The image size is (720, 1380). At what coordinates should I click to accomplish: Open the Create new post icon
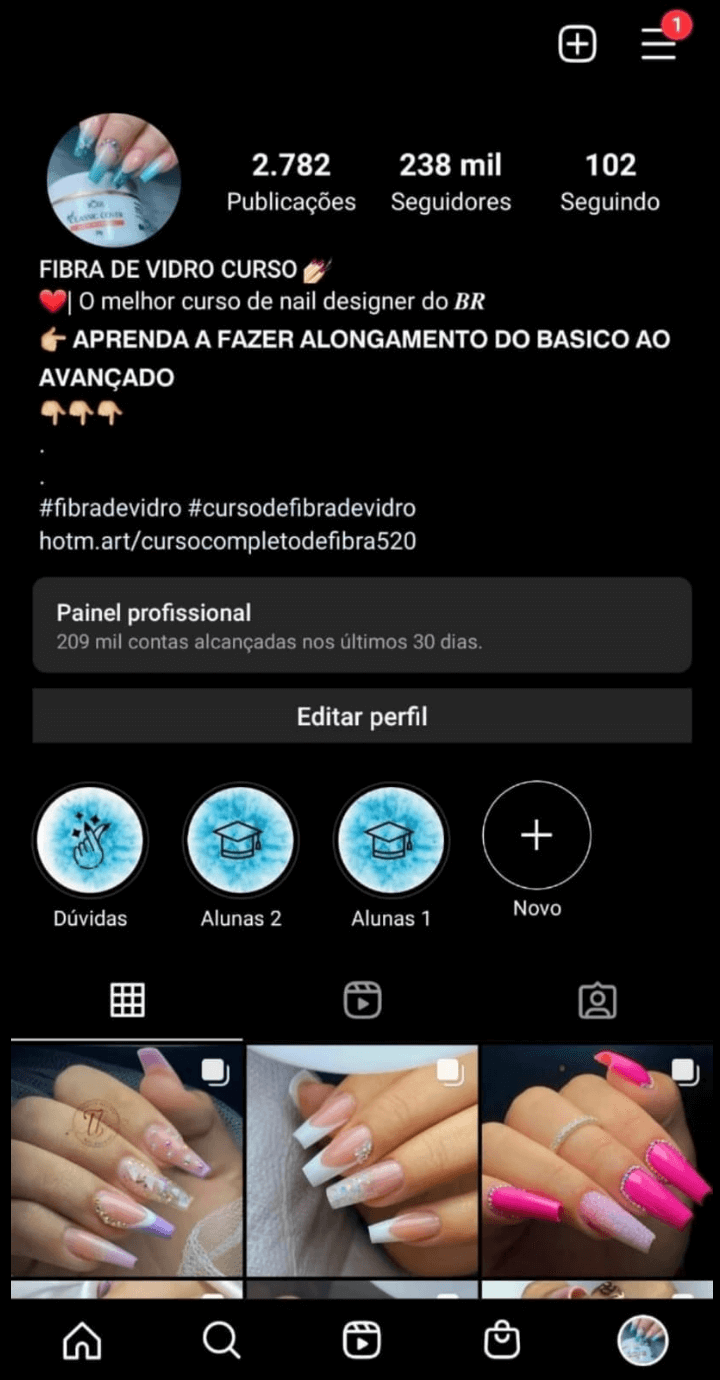(577, 43)
